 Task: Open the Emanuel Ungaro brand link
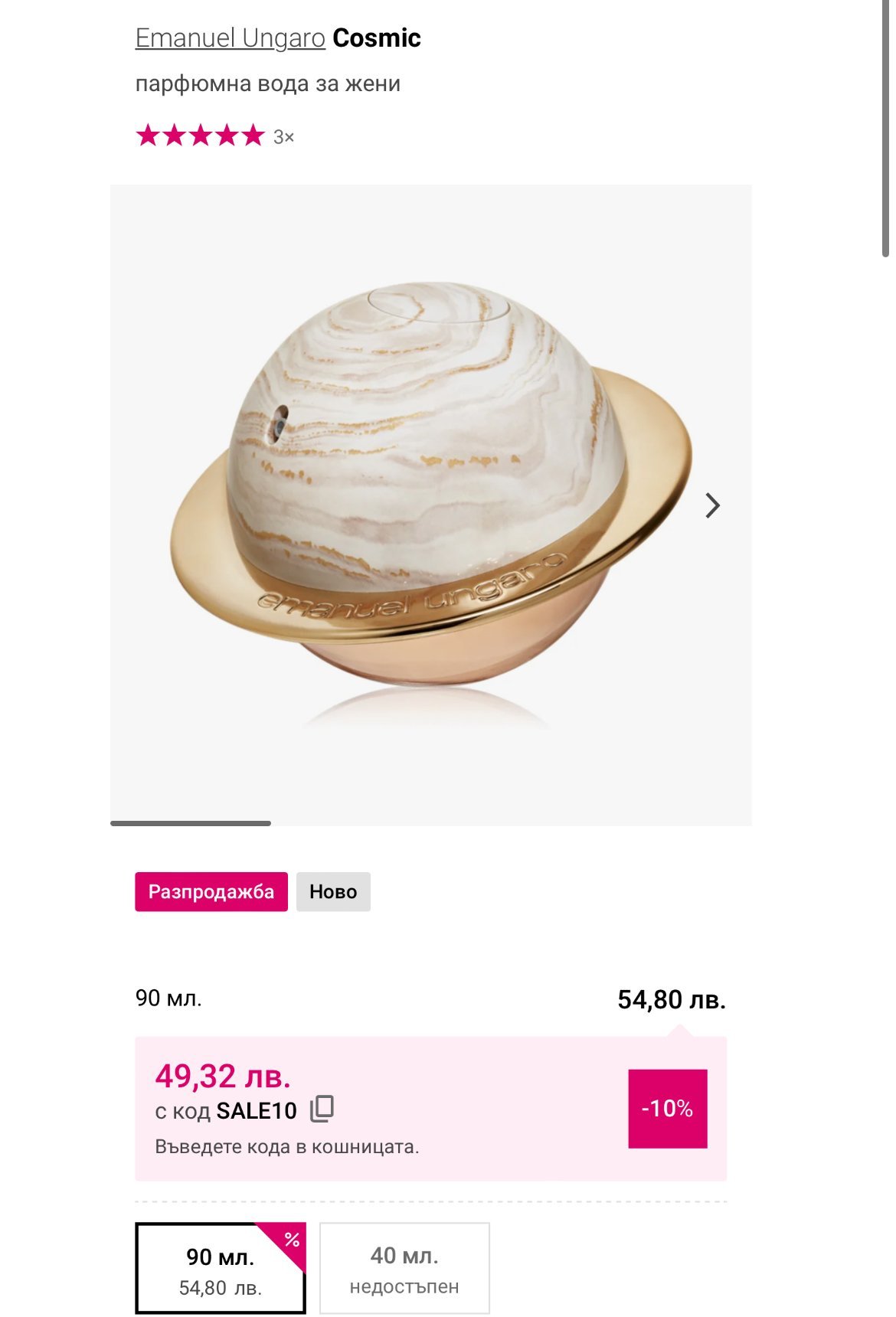pos(230,38)
